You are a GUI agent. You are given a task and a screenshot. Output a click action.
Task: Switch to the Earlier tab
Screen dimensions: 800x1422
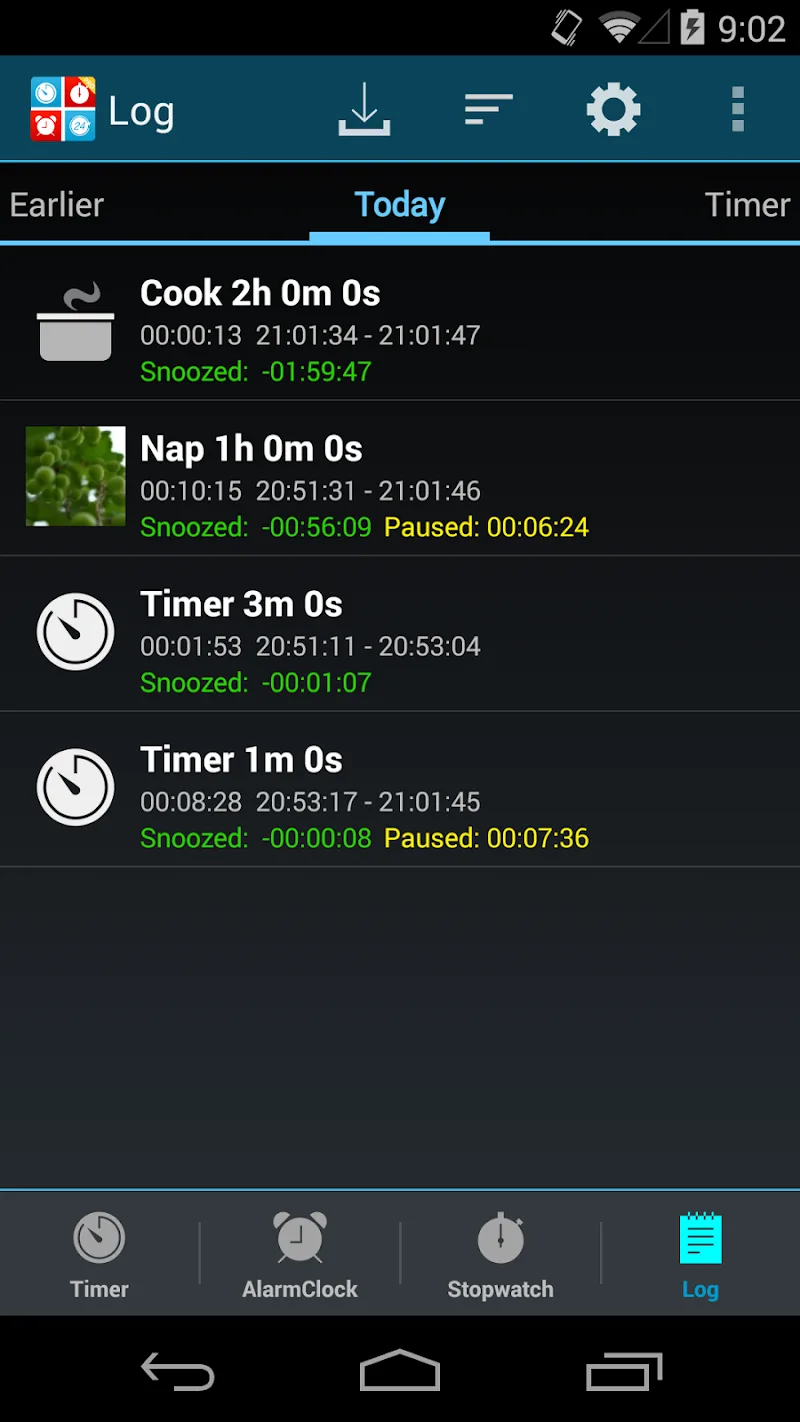tap(56, 204)
